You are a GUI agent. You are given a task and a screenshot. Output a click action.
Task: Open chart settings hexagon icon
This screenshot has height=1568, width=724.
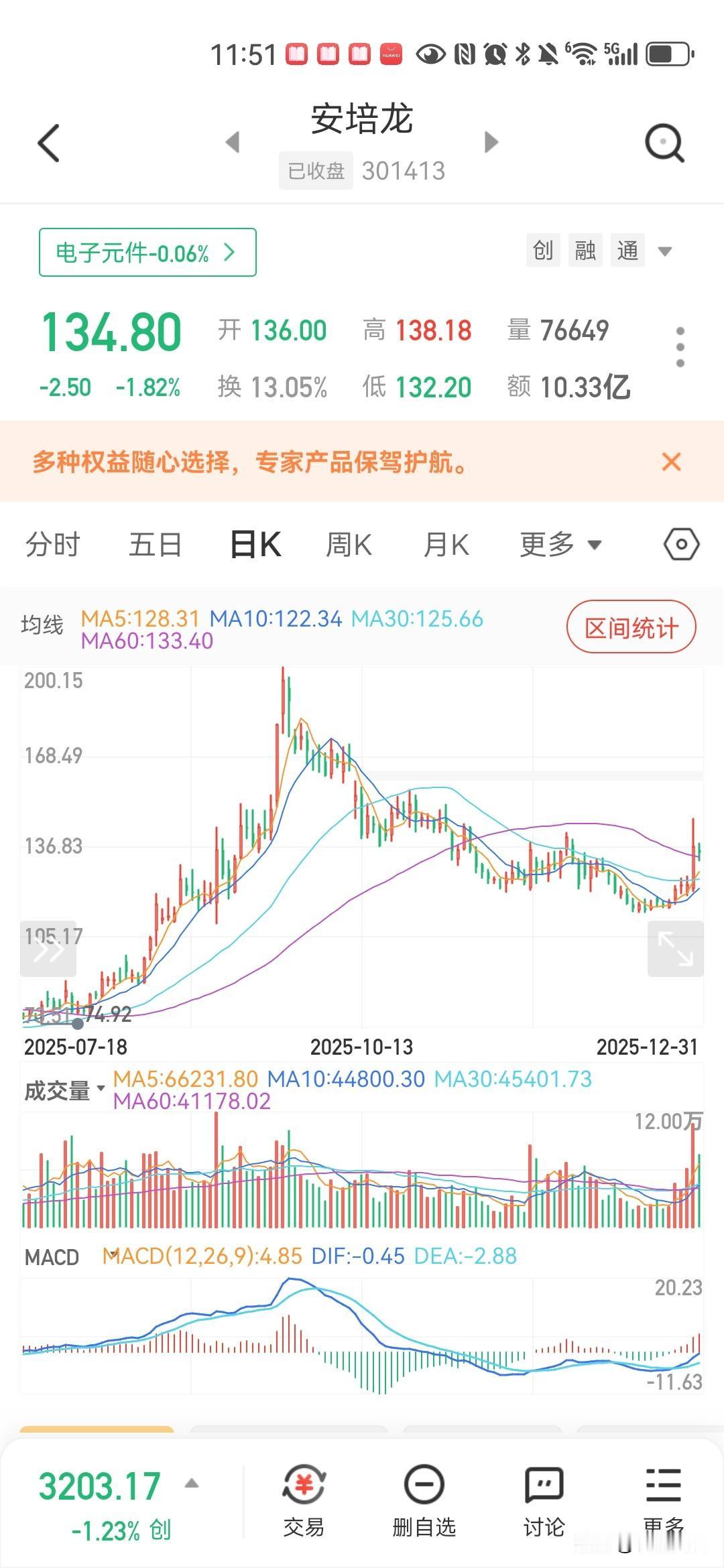(x=682, y=544)
